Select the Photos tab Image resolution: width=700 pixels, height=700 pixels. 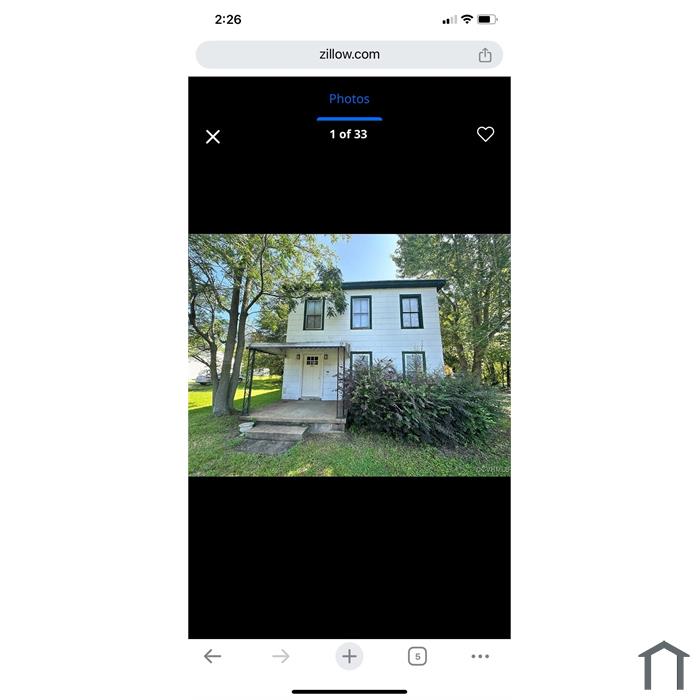pos(349,99)
